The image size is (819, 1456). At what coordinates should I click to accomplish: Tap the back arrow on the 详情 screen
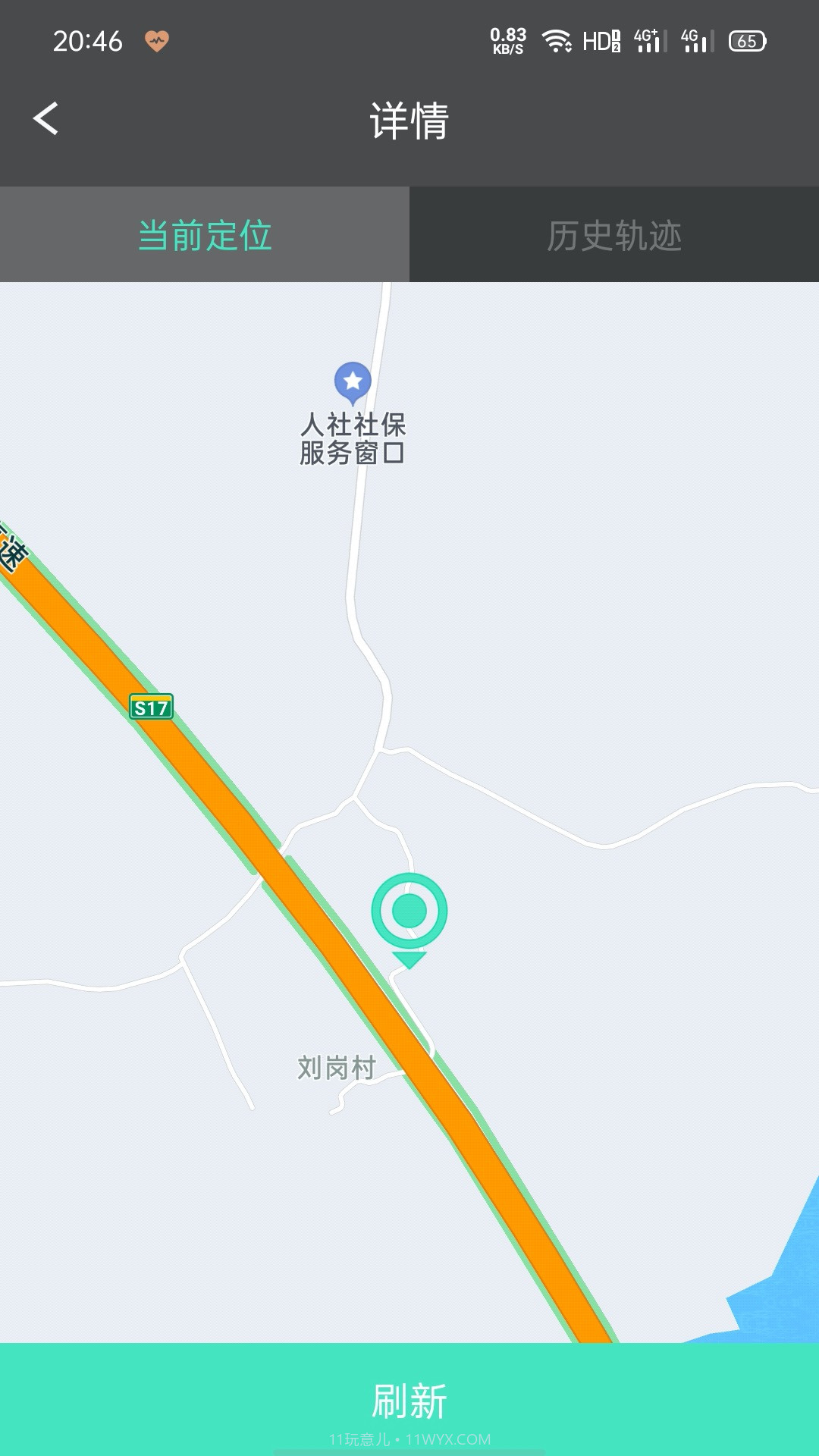click(45, 118)
